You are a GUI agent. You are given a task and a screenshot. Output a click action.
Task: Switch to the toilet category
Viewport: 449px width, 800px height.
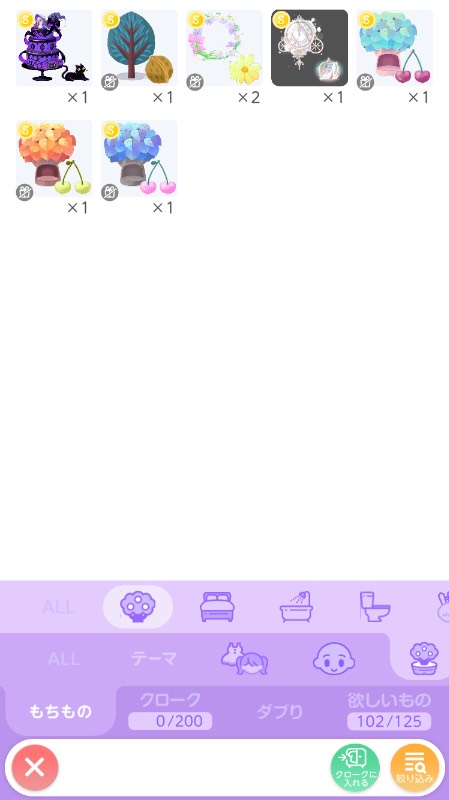[375, 607]
